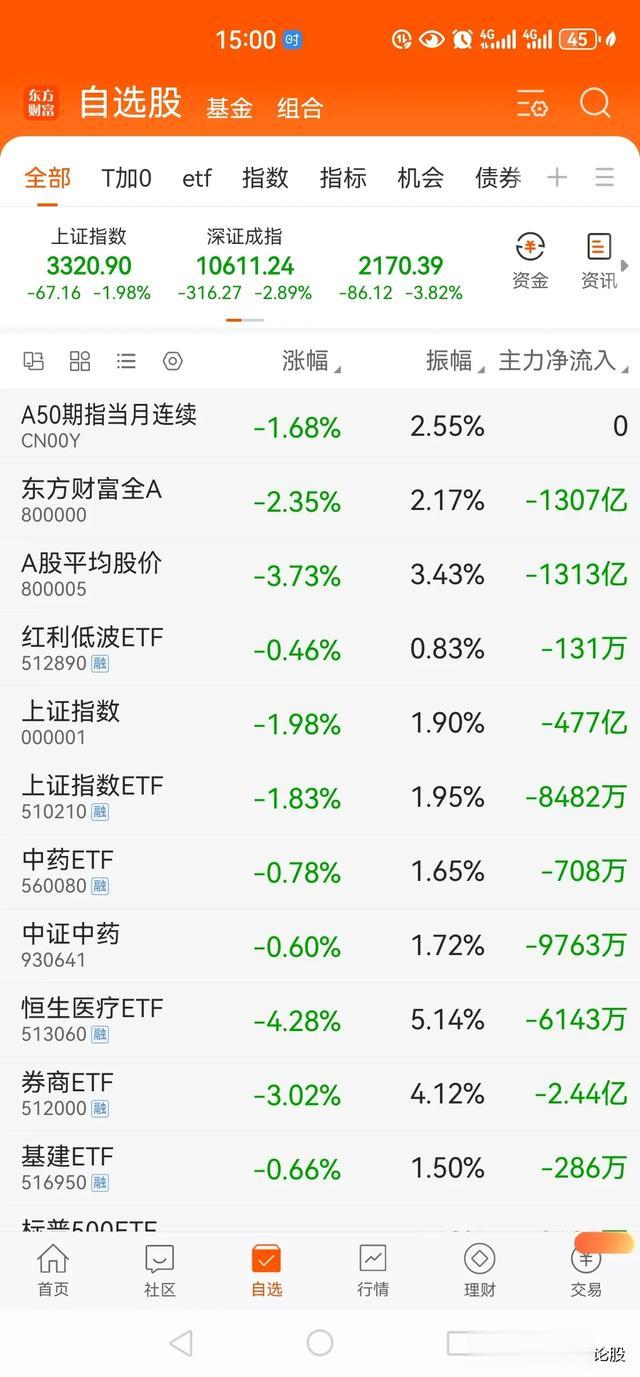Select the T加0 group tab
Viewport: 640px width, 1377px height.
point(126,178)
